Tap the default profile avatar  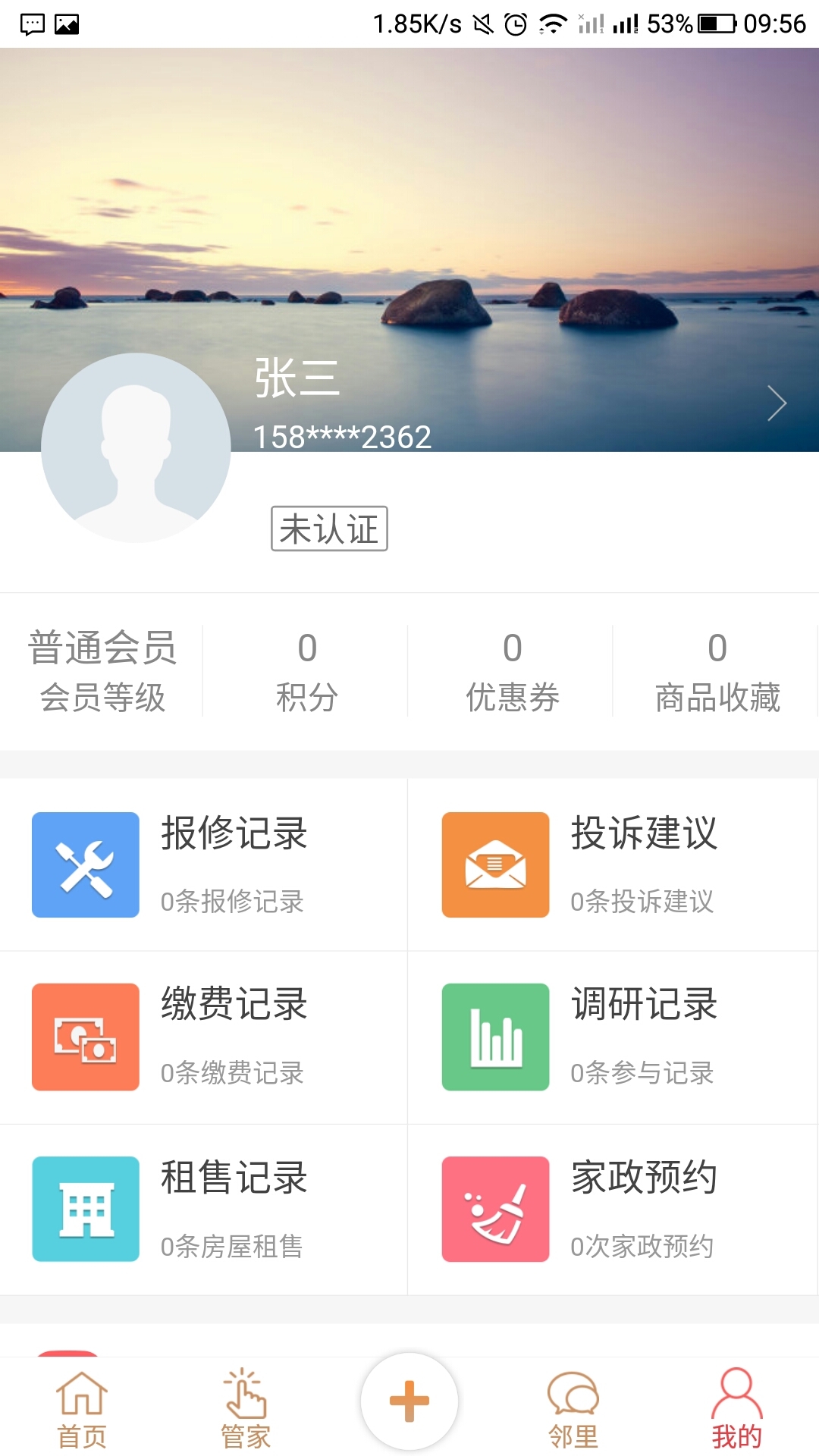tap(136, 447)
